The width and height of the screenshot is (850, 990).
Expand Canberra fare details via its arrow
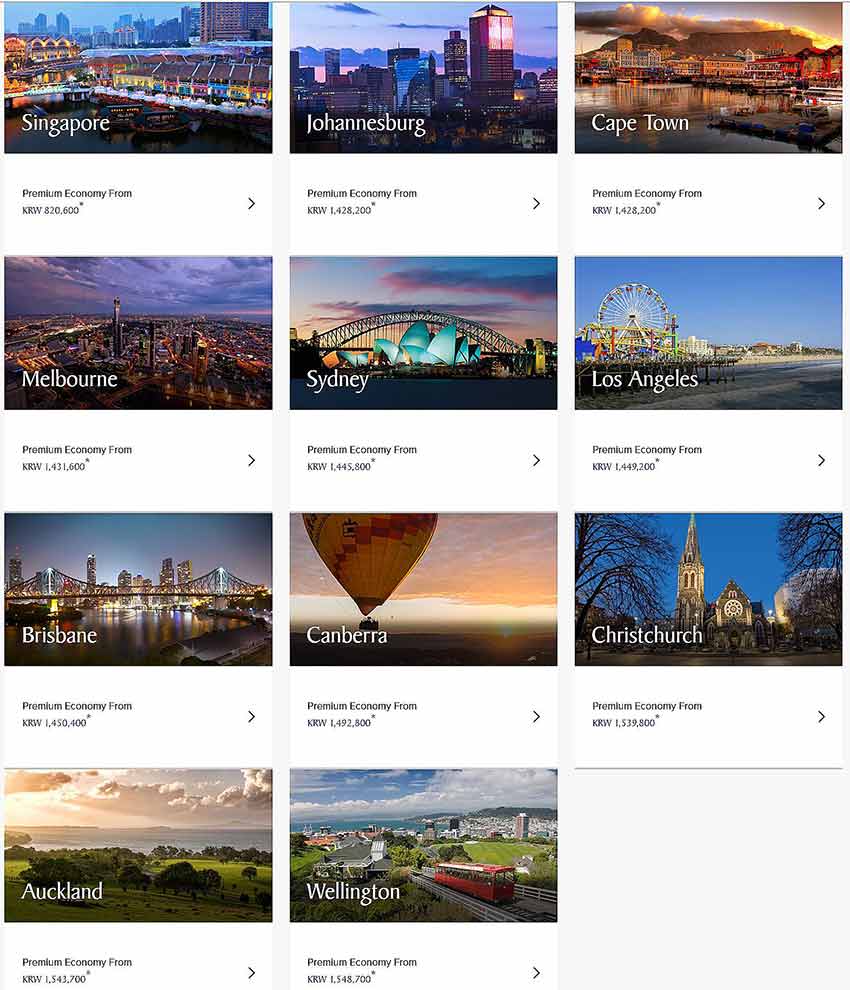(536, 716)
